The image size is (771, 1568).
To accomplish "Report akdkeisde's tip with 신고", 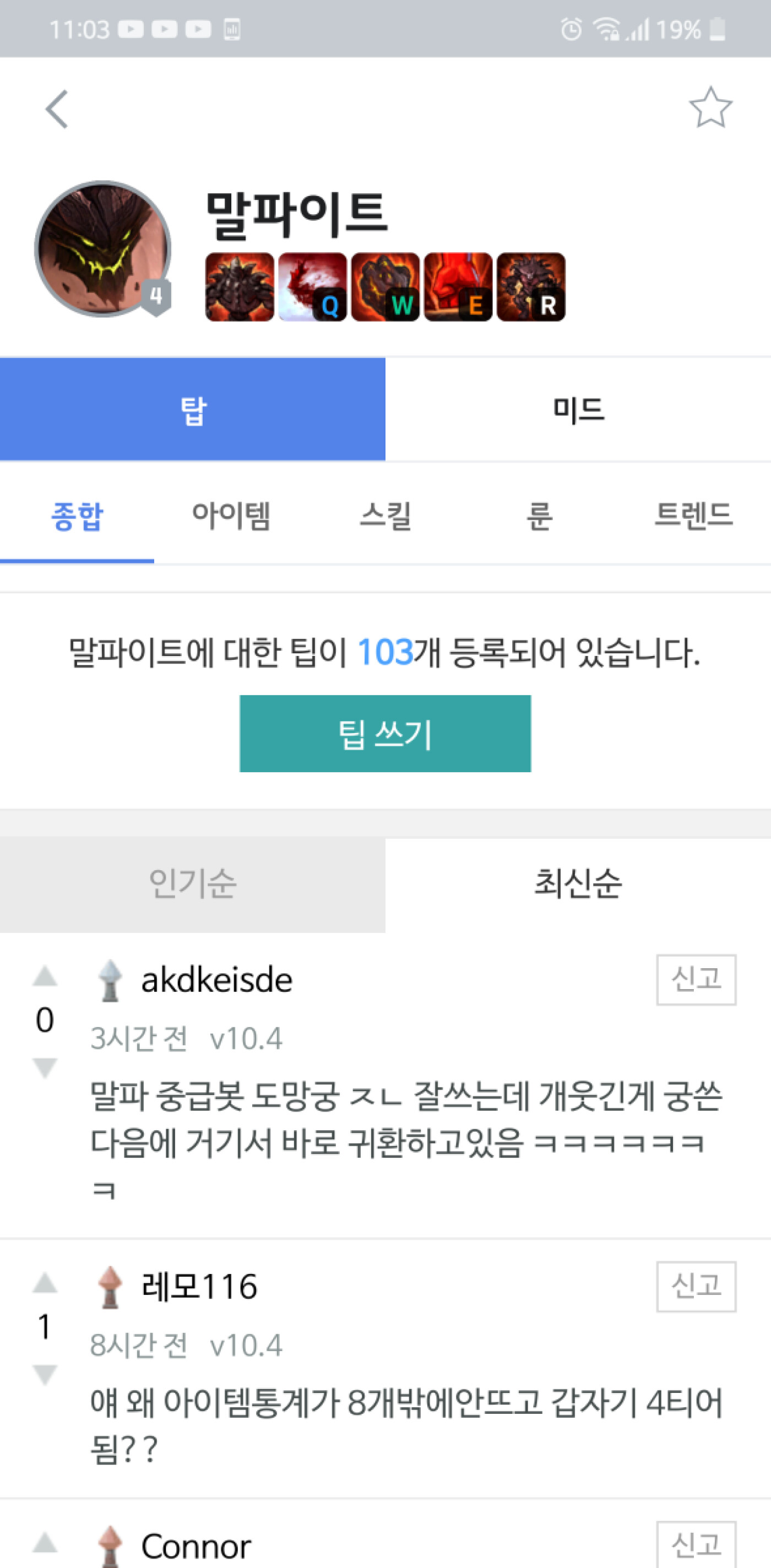I will point(696,979).
